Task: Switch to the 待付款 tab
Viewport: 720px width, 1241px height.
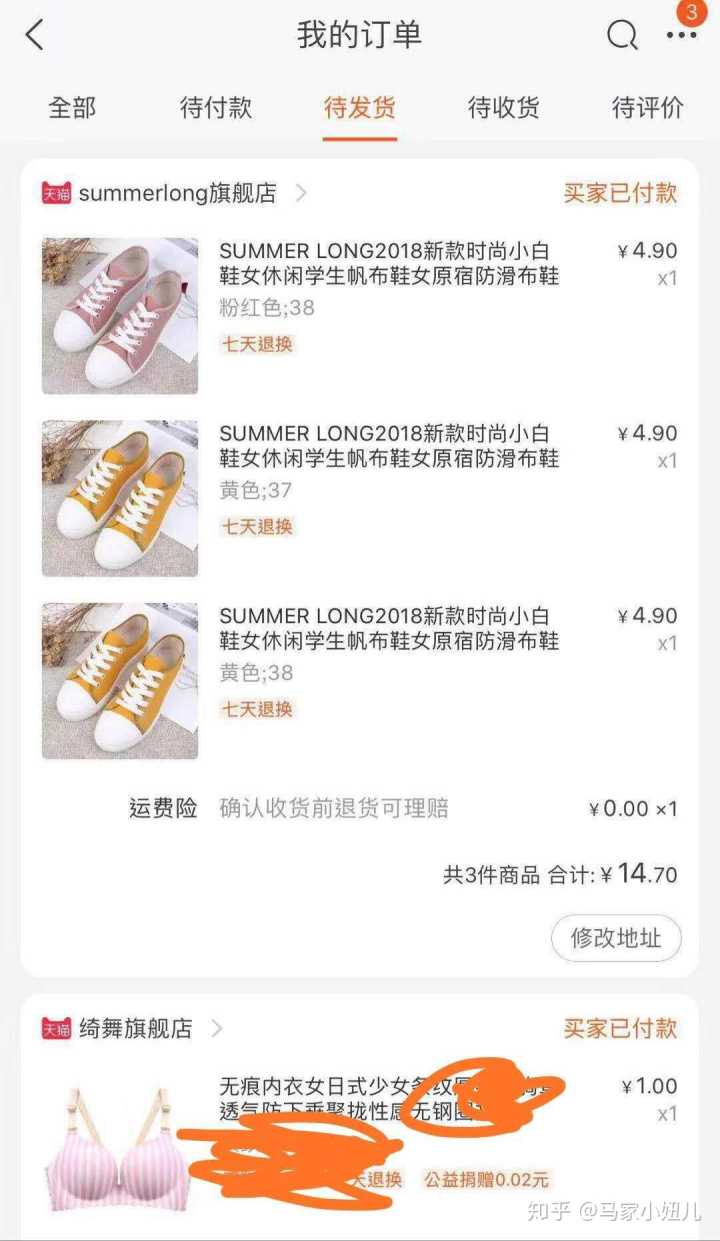Action: [216, 108]
